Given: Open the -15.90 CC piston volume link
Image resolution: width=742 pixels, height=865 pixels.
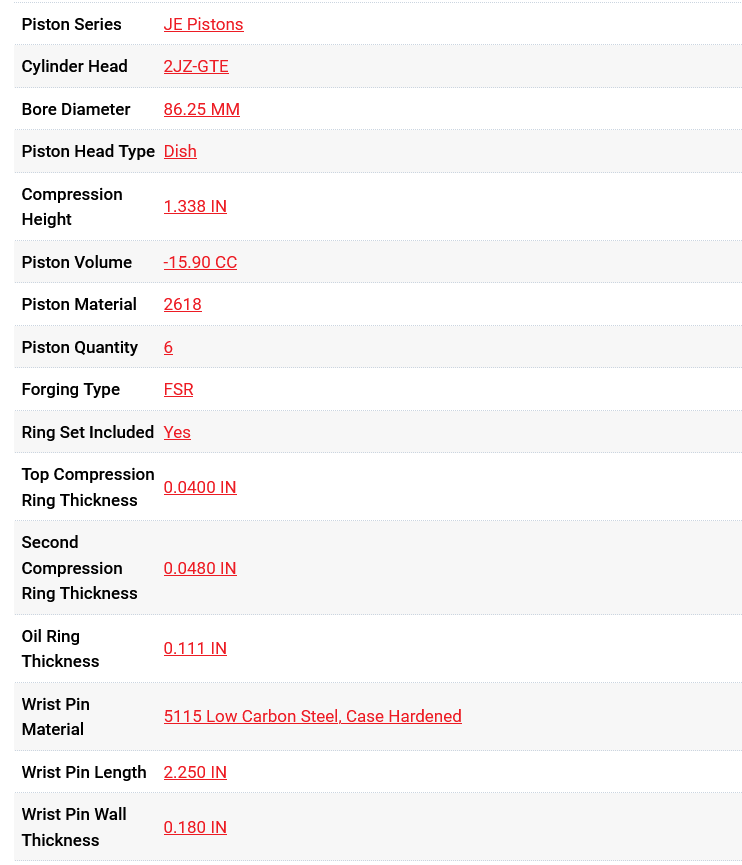Looking at the screenshot, I should tap(200, 262).
